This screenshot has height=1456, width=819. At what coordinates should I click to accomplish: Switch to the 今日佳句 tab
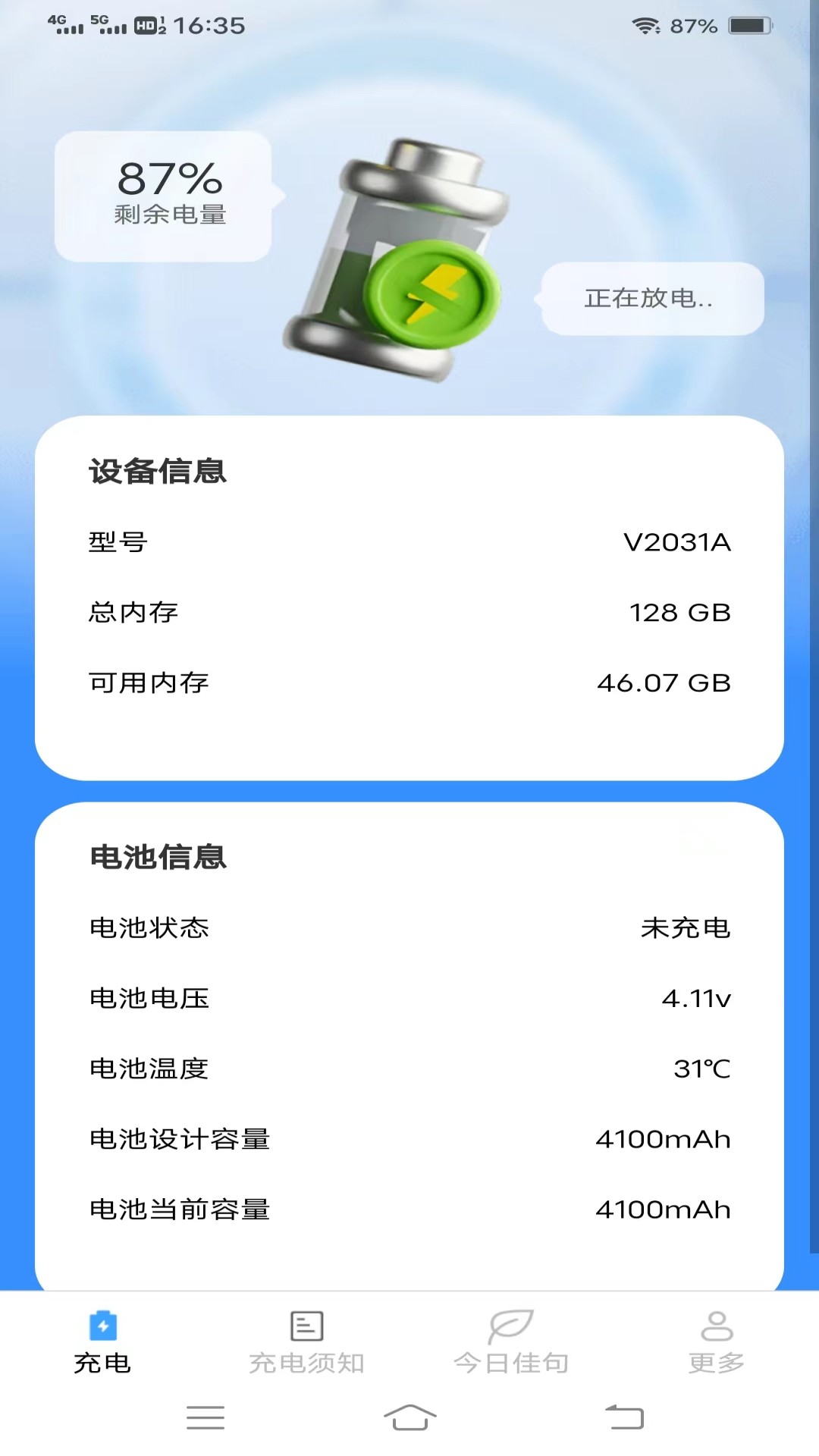coord(510,1360)
